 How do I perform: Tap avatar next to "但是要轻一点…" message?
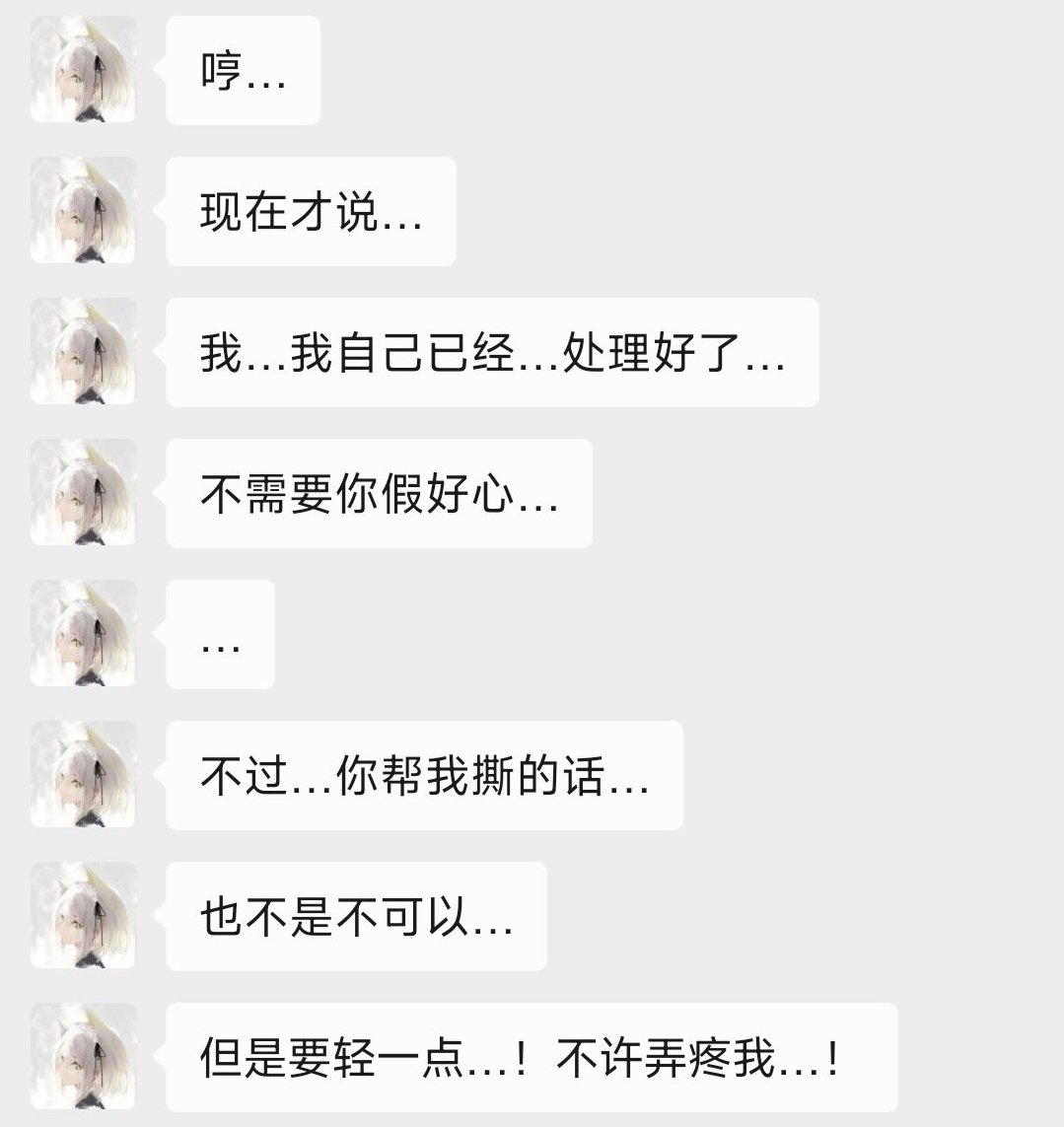coord(83,1057)
